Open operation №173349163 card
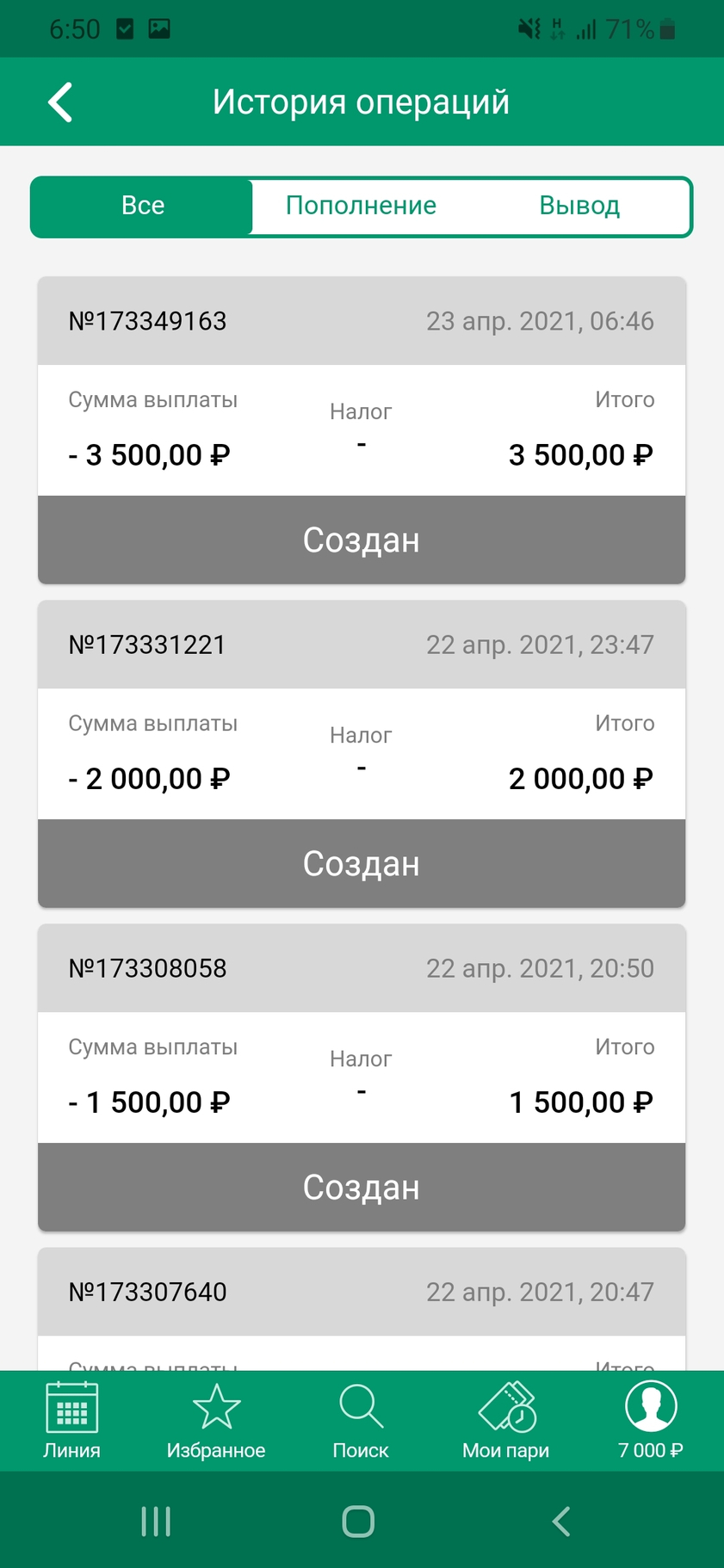Screen dimensions: 724x1568 pos(362,430)
